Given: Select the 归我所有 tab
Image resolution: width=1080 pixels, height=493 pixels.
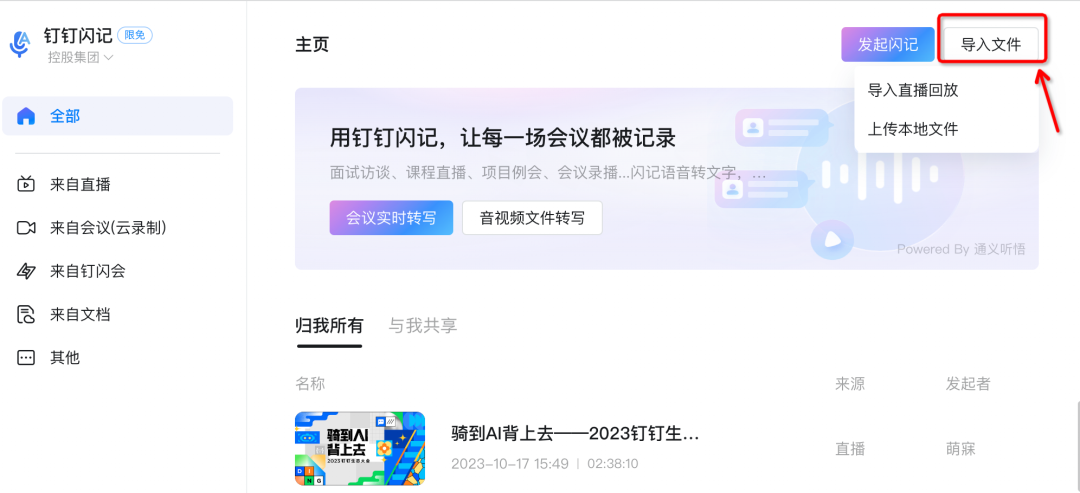Looking at the screenshot, I should click(329, 325).
